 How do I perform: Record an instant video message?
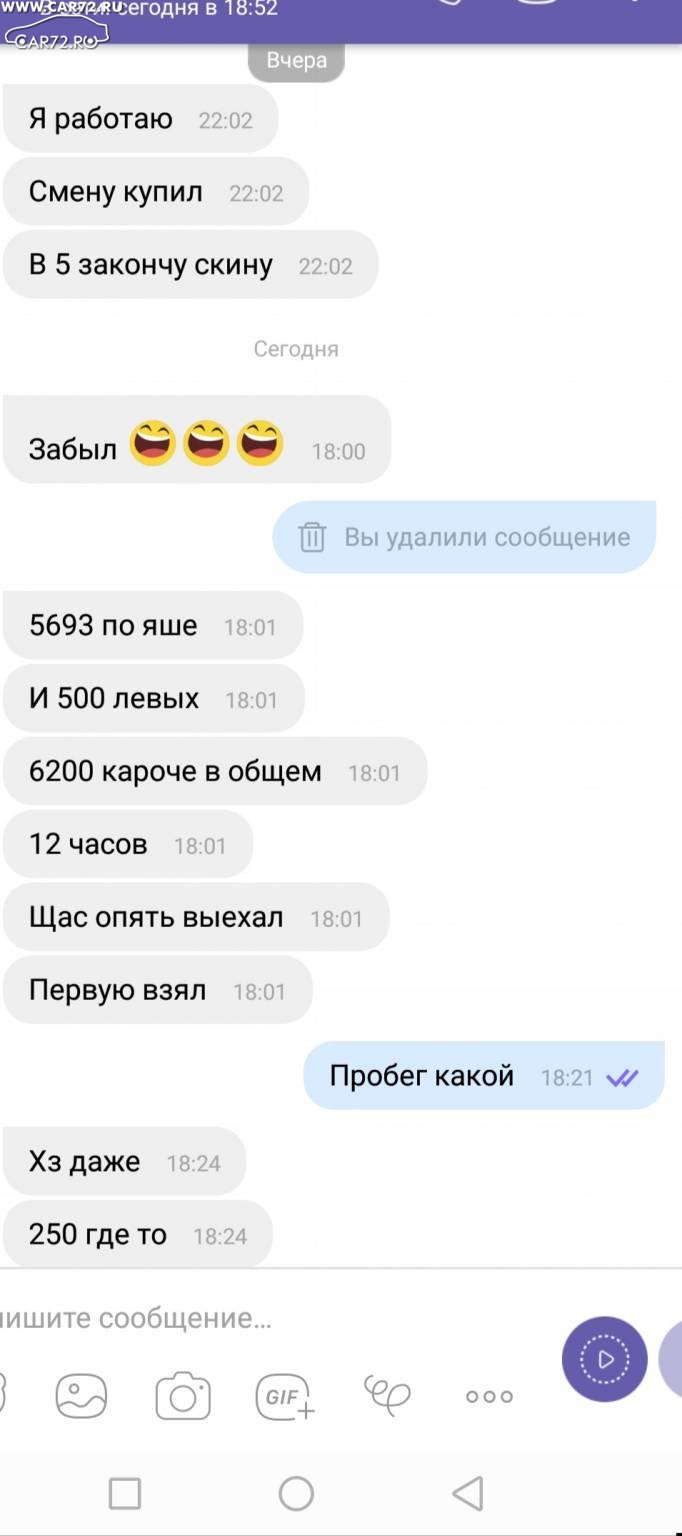605,1359
